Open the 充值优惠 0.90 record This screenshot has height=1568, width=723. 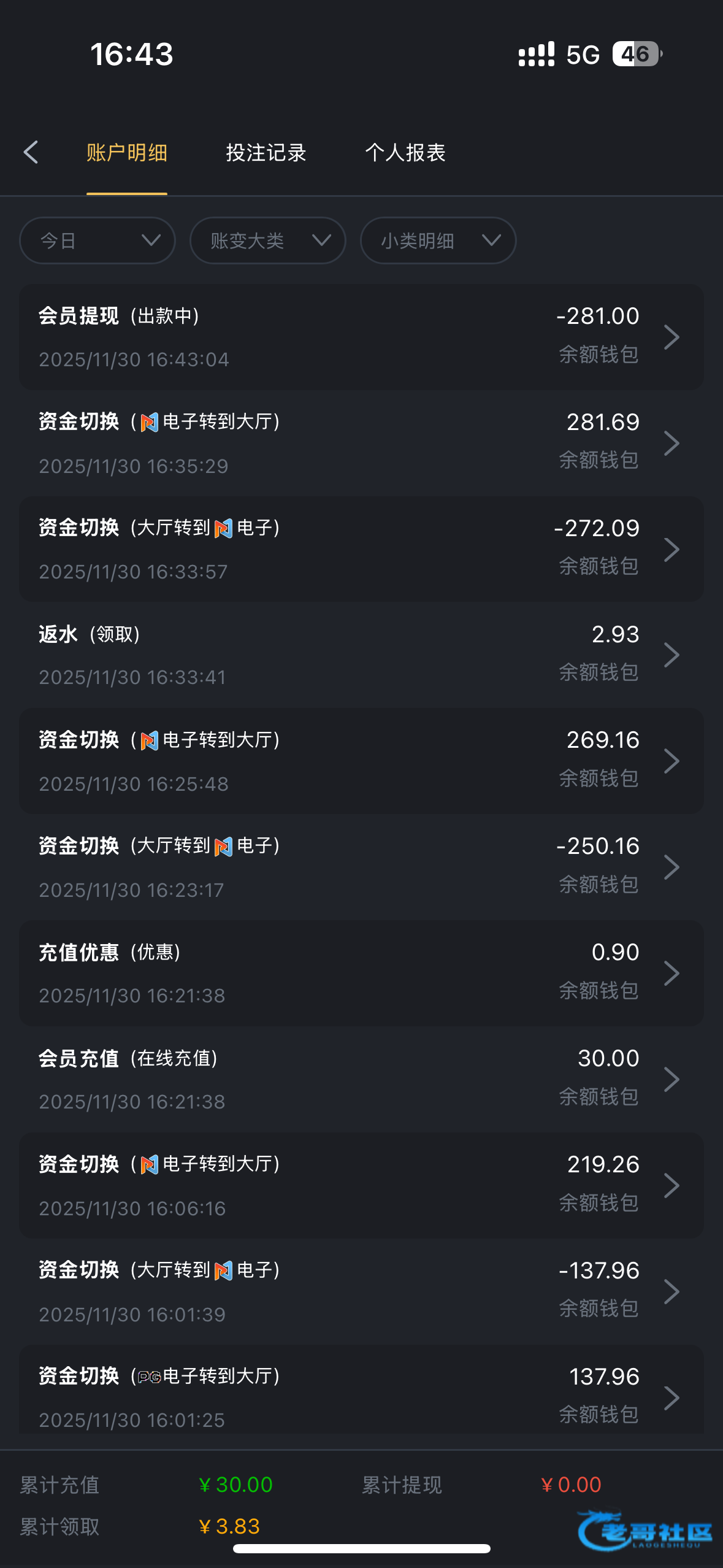pyautogui.click(x=361, y=974)
